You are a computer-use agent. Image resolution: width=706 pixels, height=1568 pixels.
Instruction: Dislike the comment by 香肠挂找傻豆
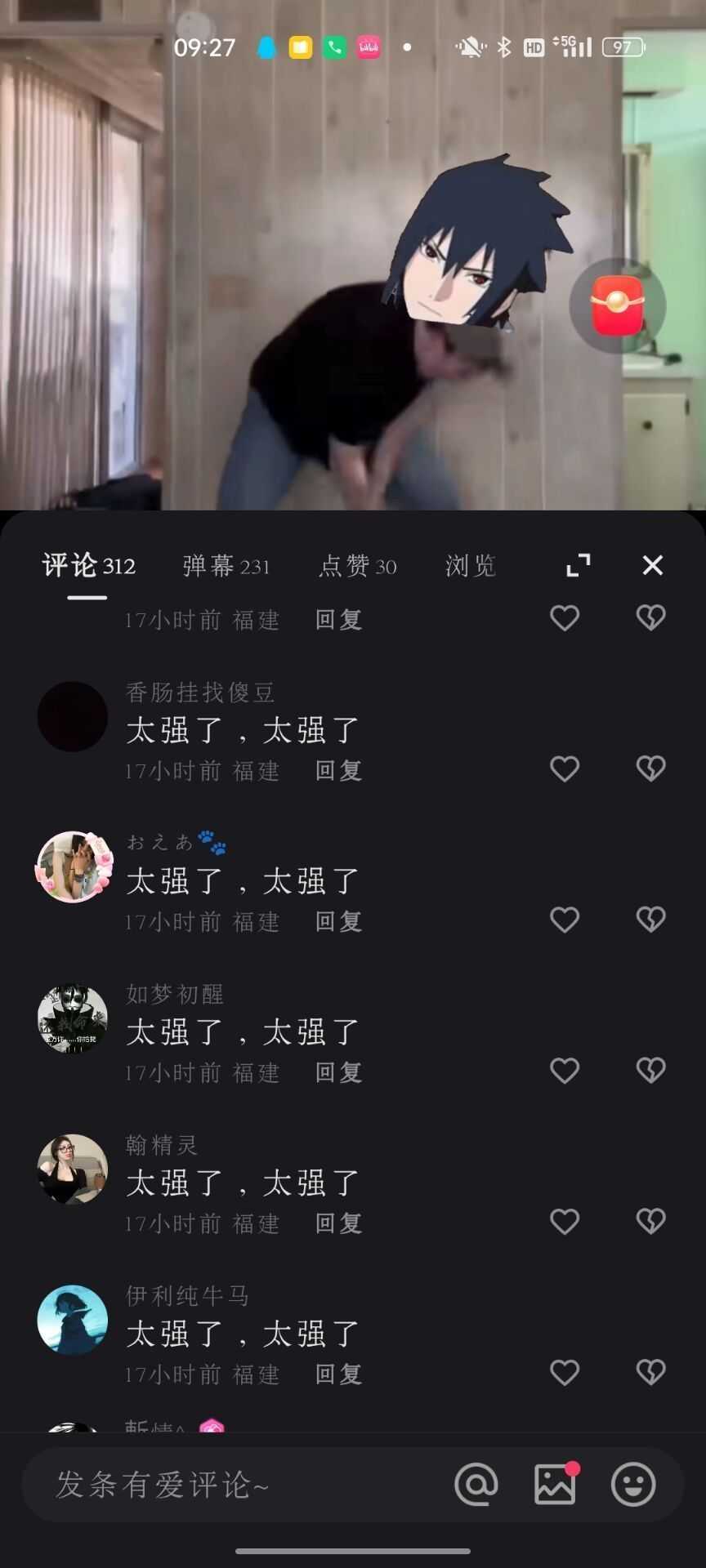click(650, 768)
